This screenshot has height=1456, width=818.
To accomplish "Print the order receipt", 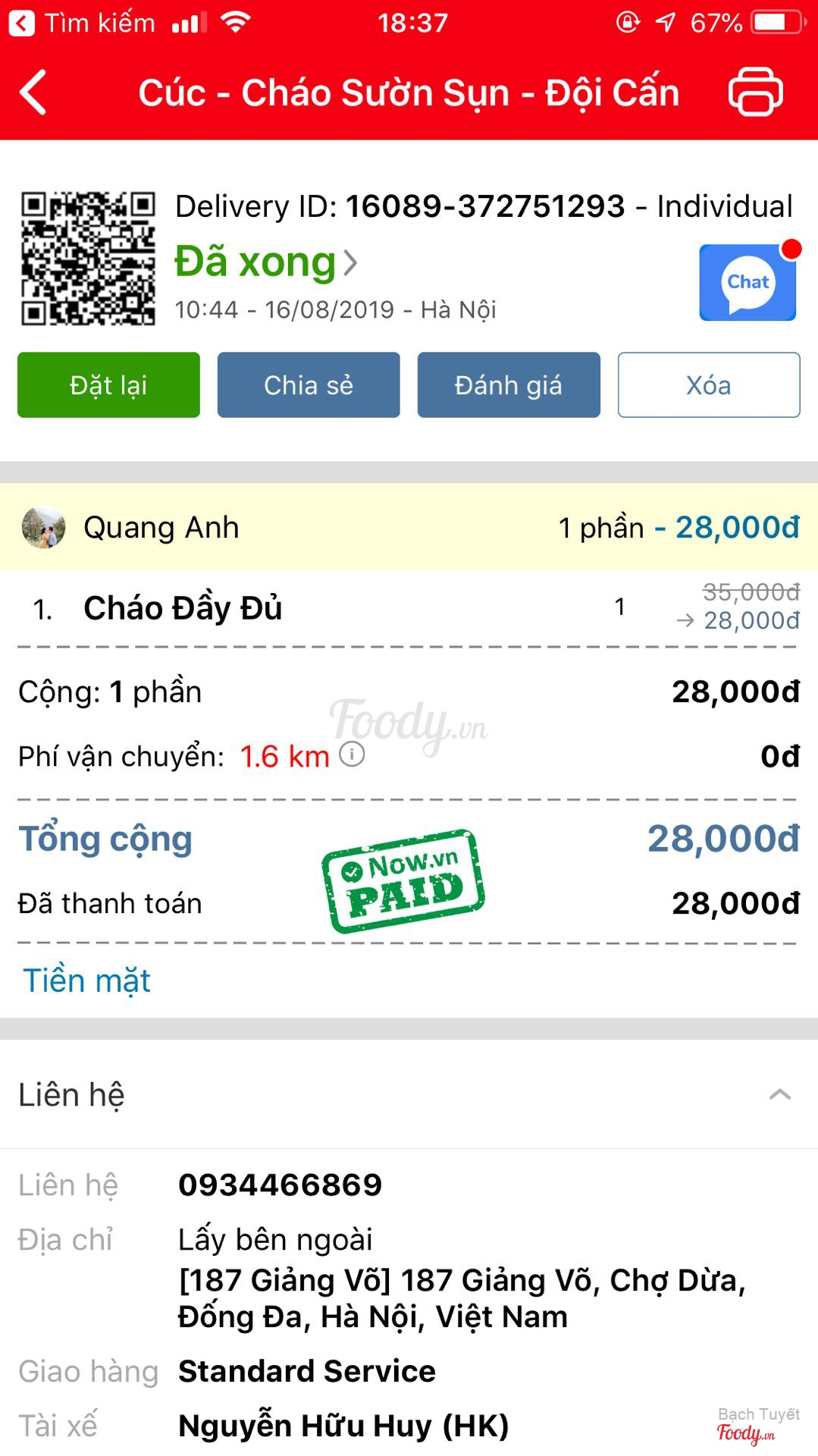I will [755, 92].
